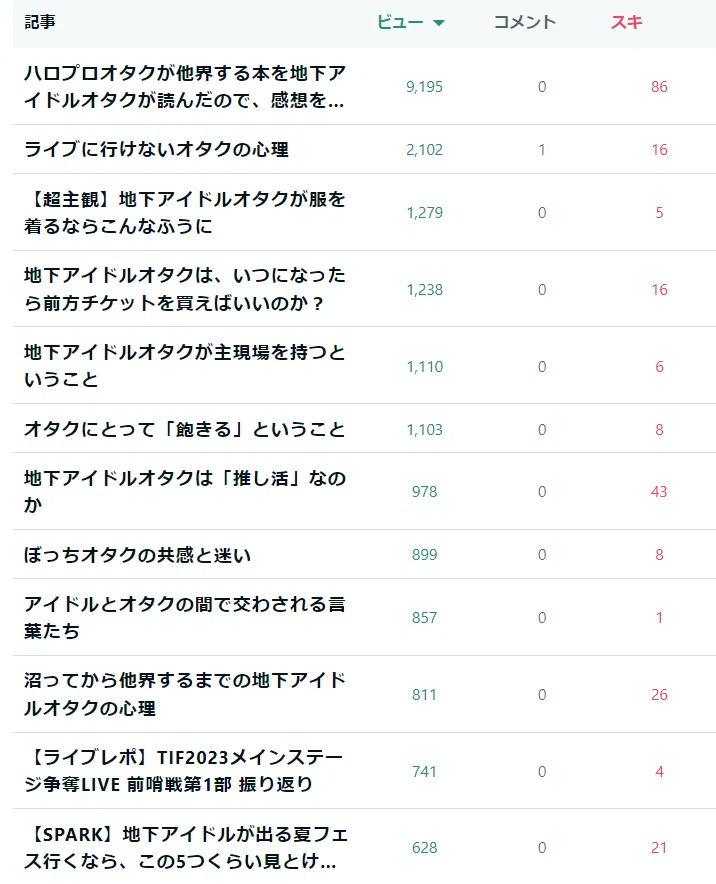Open 沼ってから他界するまで article

tap(184, 694)
